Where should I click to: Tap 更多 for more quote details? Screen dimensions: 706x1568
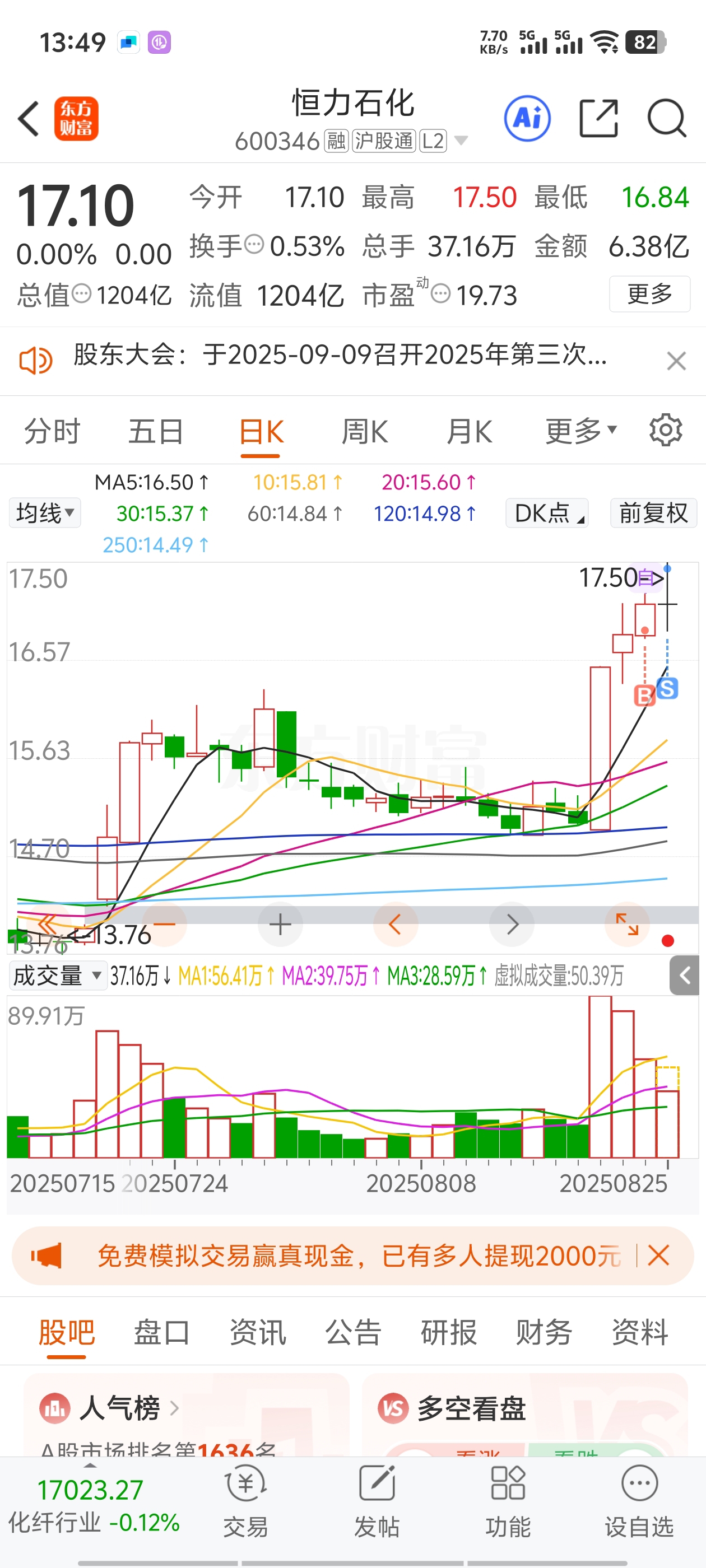point(649,295)
